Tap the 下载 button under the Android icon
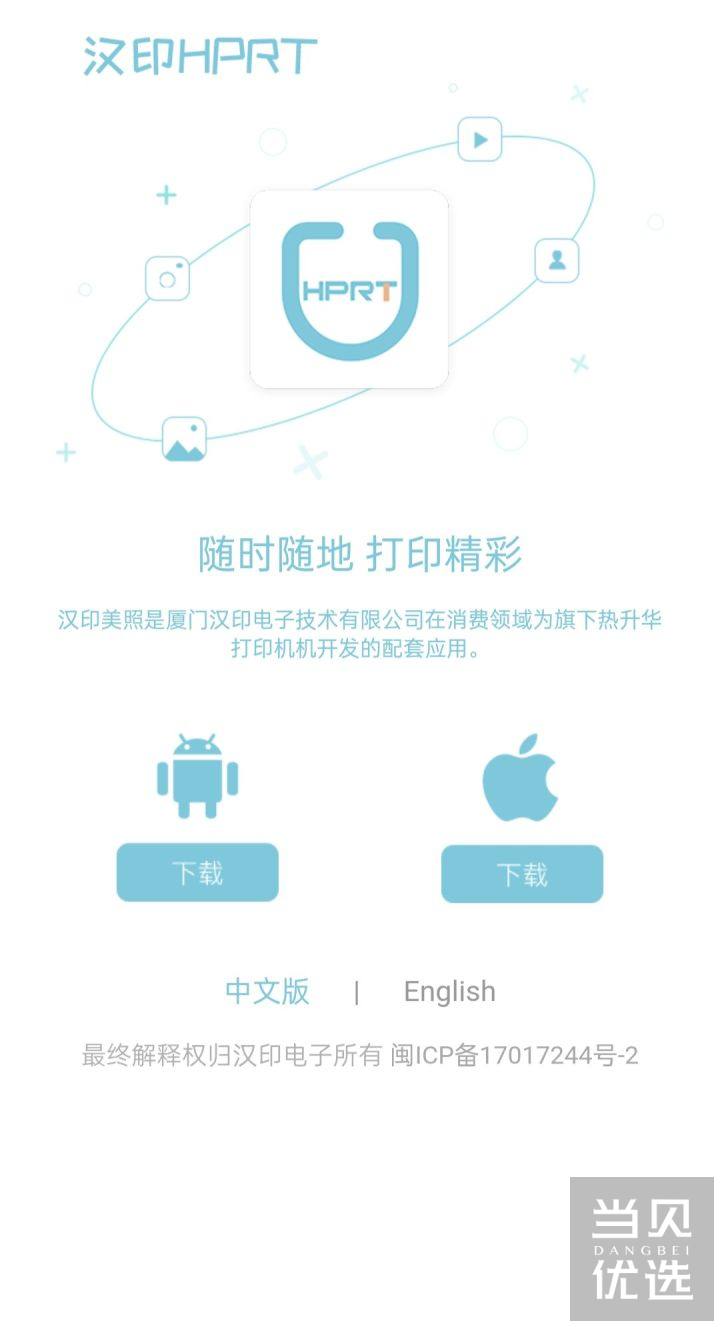Image resolution: width=720 pixels, height=1327 pixels. (197, 872)
